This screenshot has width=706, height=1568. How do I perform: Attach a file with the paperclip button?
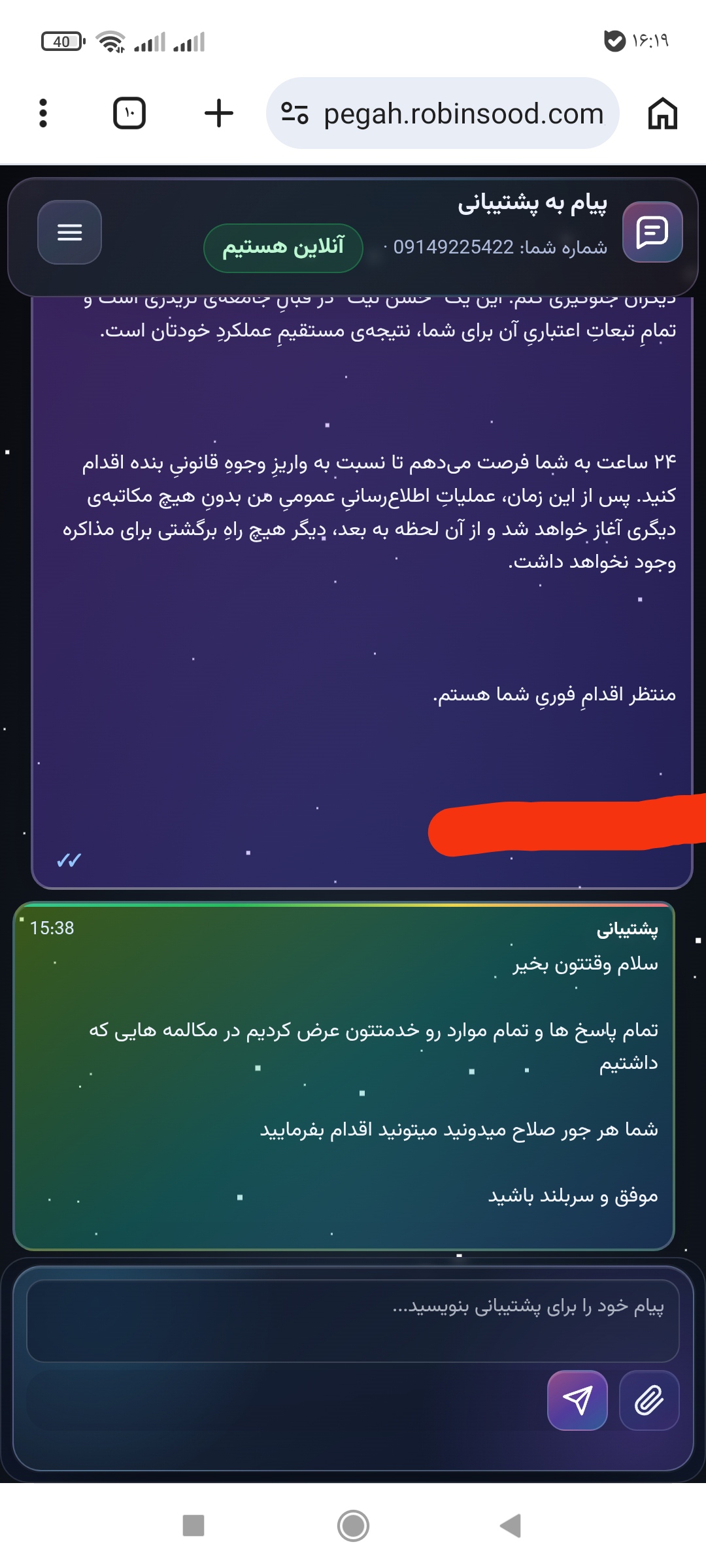point(649,1400)
